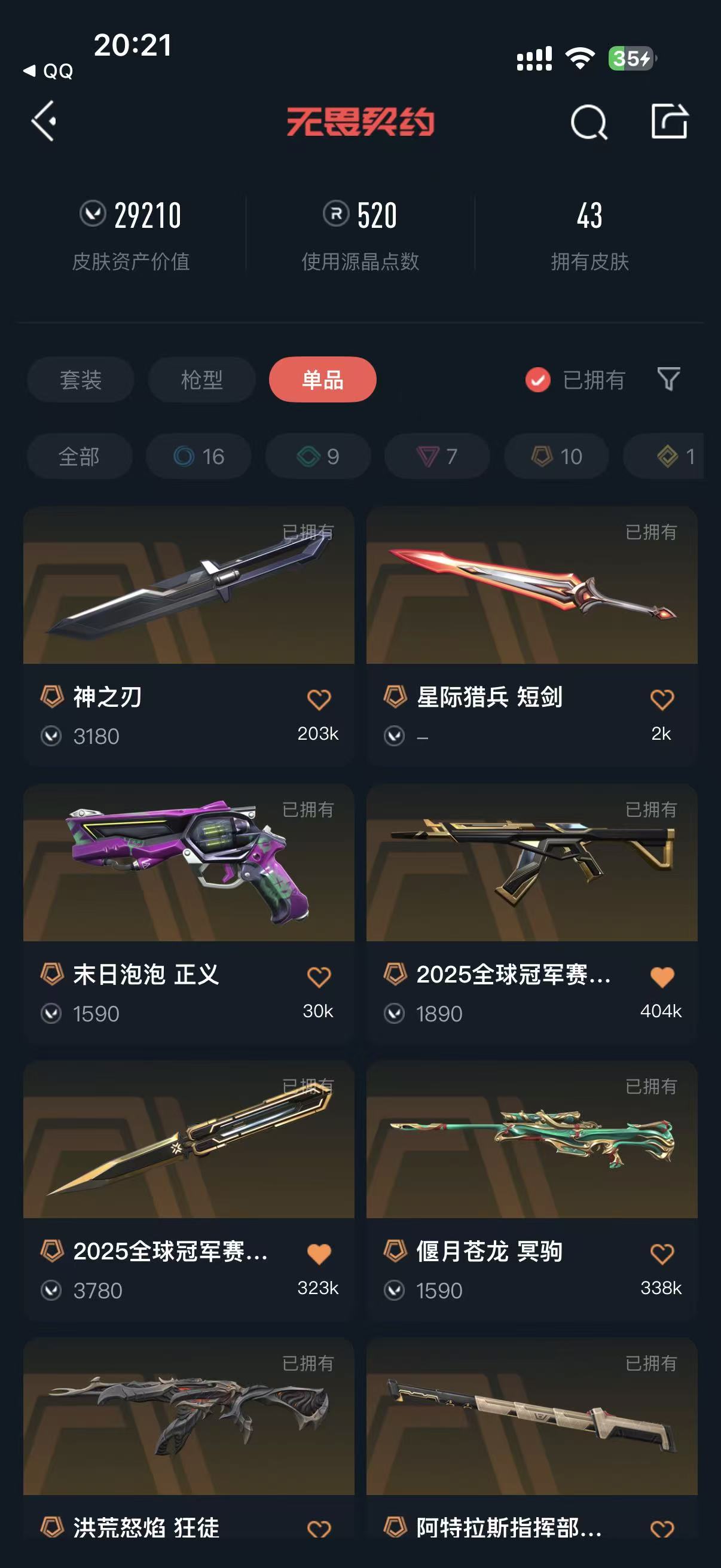Open the 末日泡泡 正义 skin card

[188, 913]
